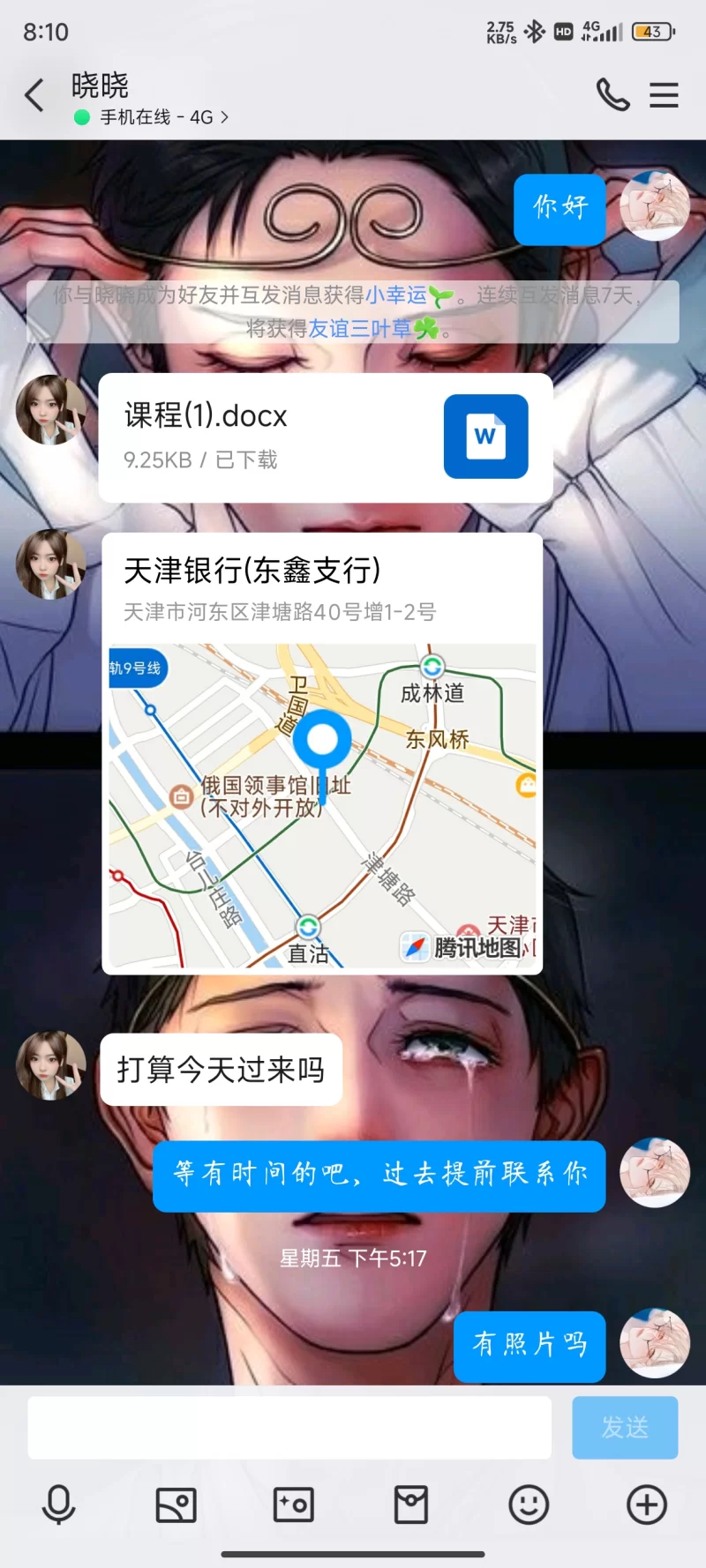Open the photo album picker
Viewport: 706px width, 1568px height.
pyautogui.click(x=176, y=1505)
